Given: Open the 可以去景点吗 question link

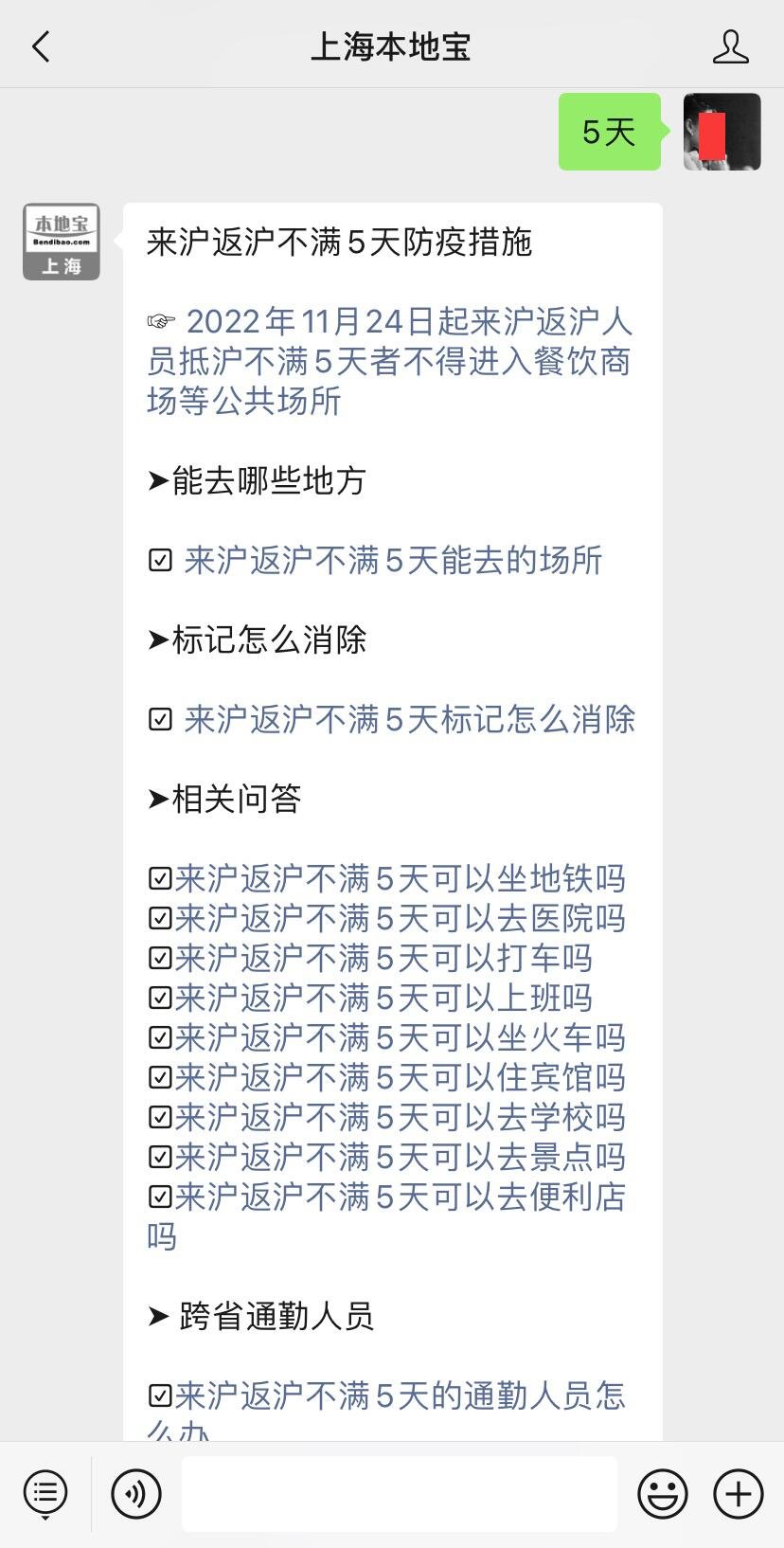Looking at the screenshot, I should pos(400,1157).
